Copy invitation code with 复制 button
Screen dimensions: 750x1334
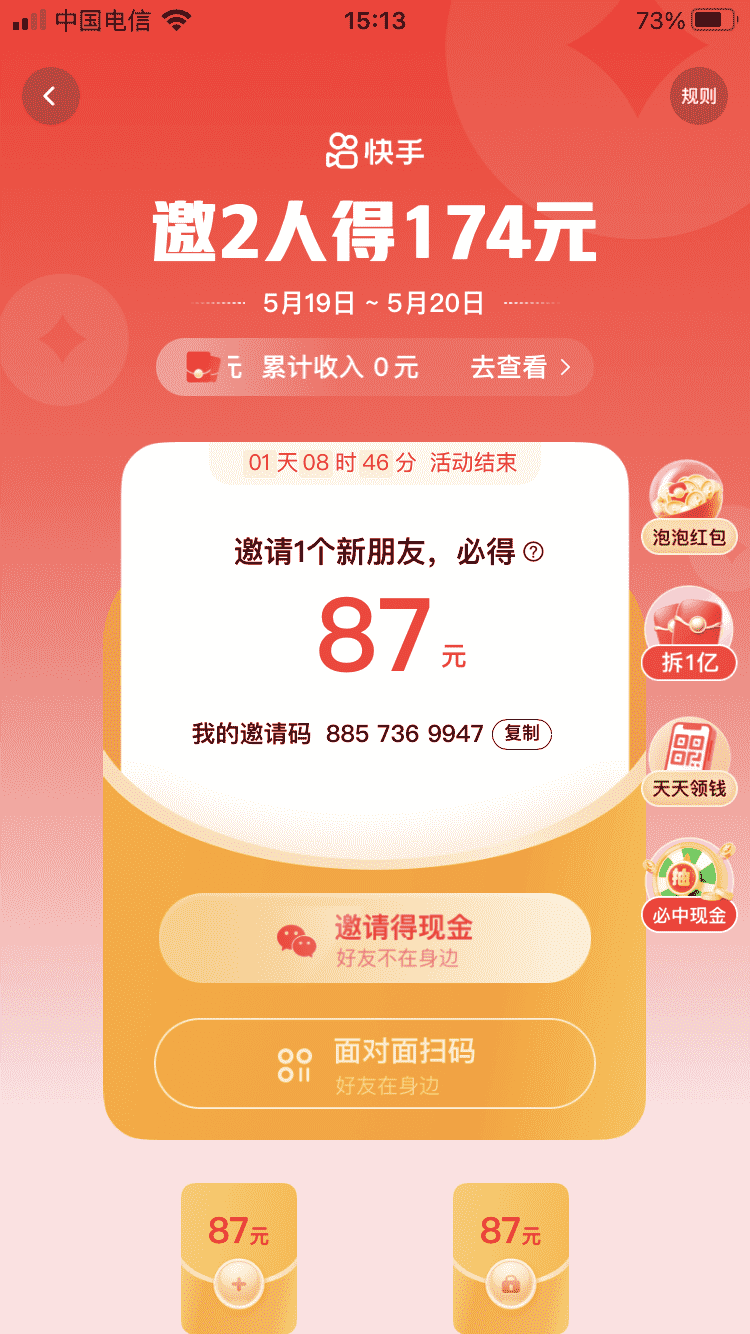[x=521, y=734]
